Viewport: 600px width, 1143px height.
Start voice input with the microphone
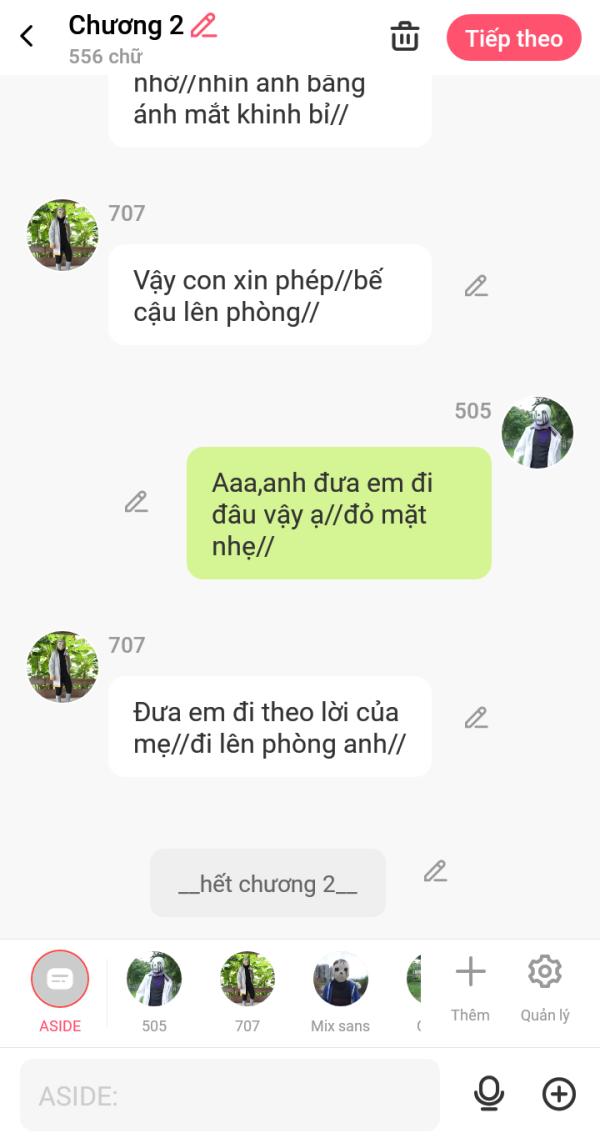tap(489, 1095)
